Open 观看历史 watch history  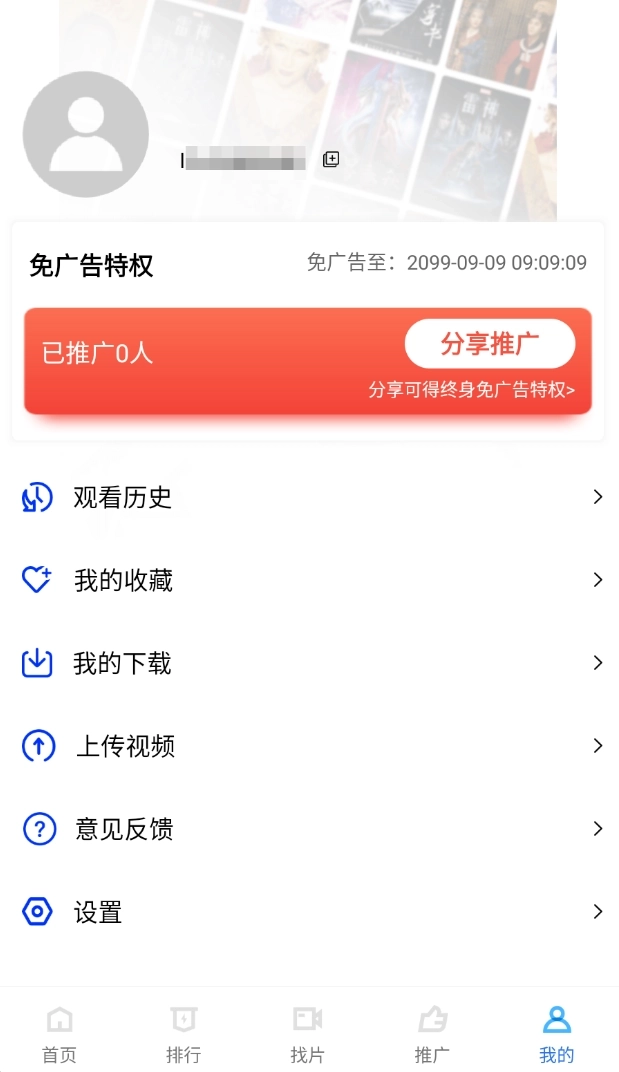click(x=310, y=497)
